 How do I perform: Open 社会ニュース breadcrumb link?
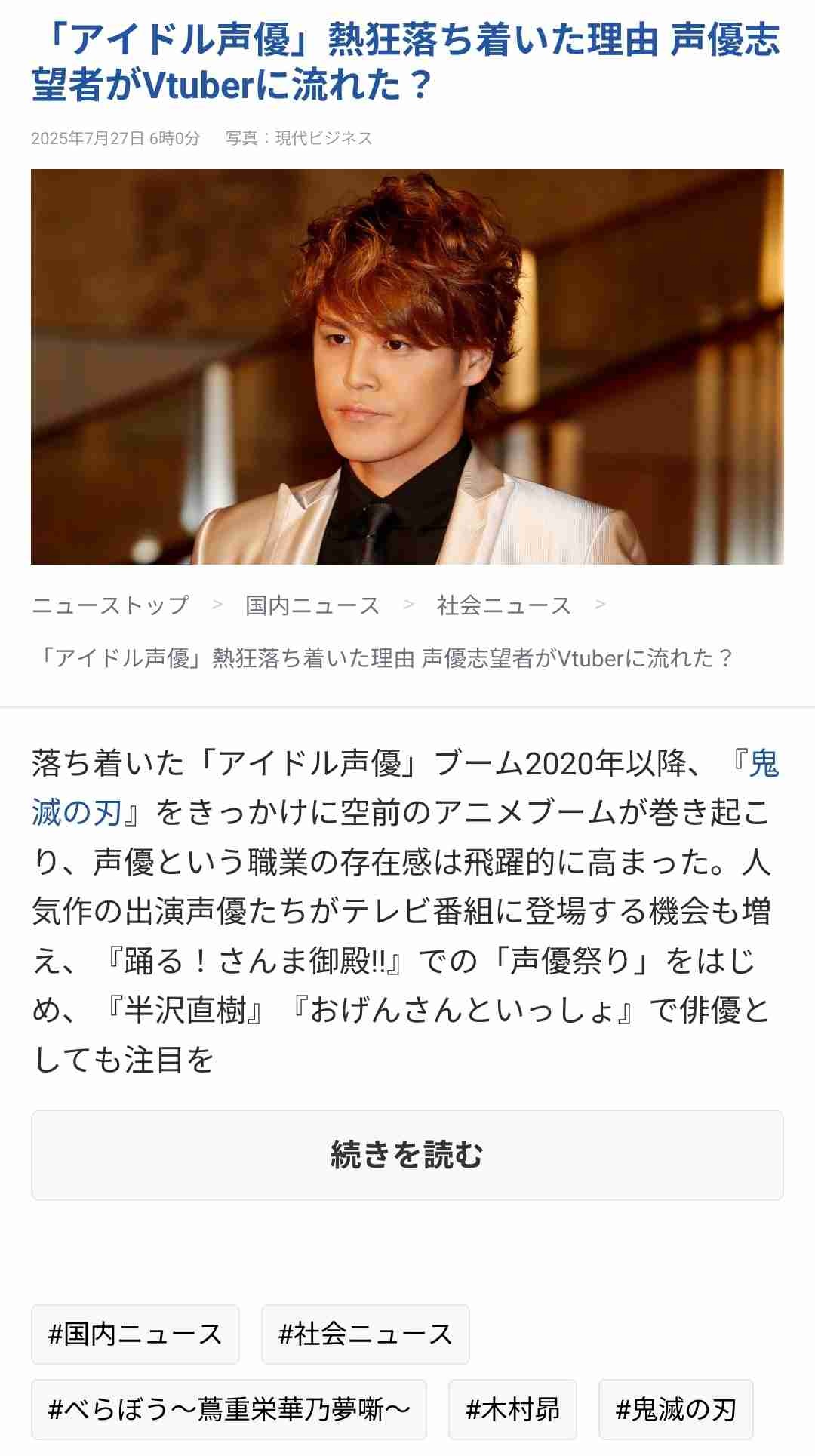(503, 605)
